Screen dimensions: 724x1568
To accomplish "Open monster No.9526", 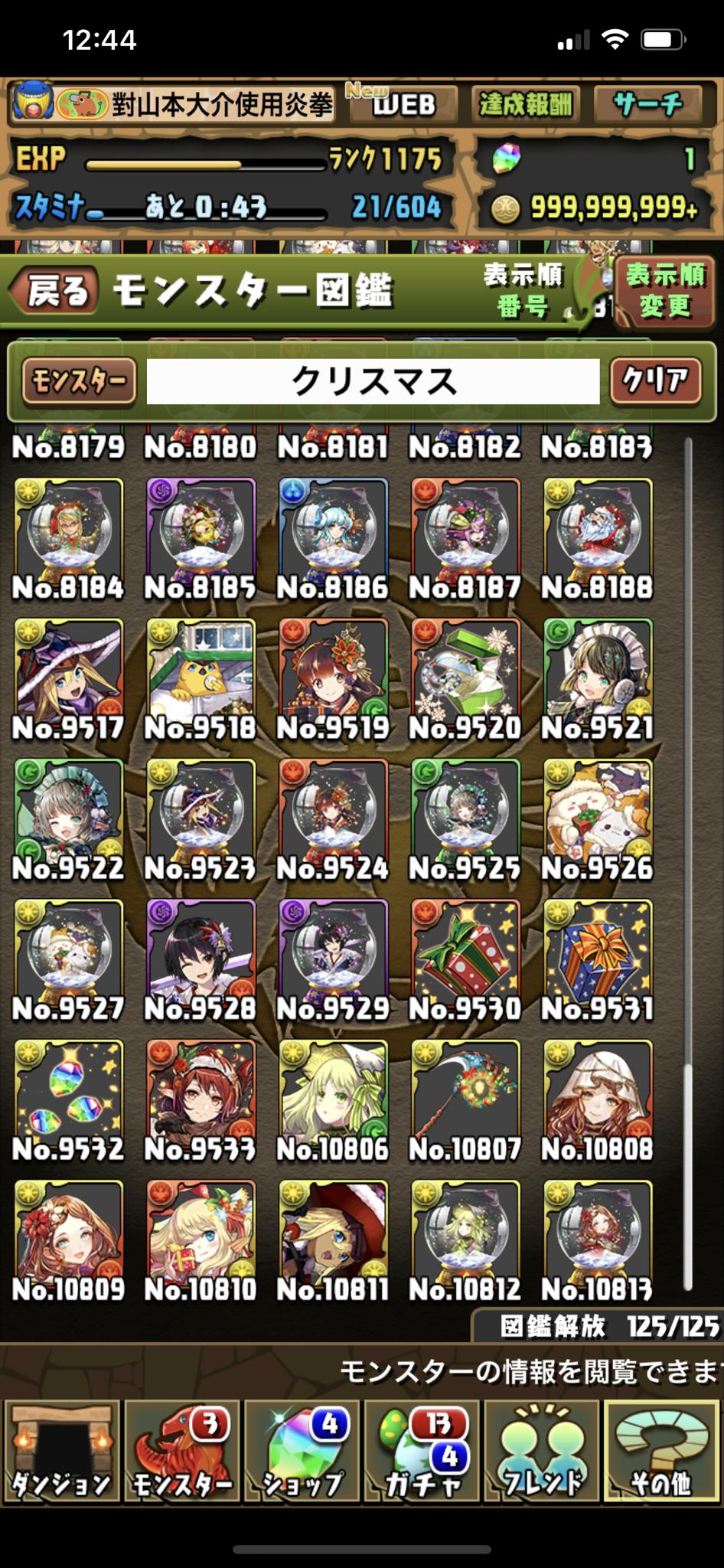I will (x=598, y=810).
